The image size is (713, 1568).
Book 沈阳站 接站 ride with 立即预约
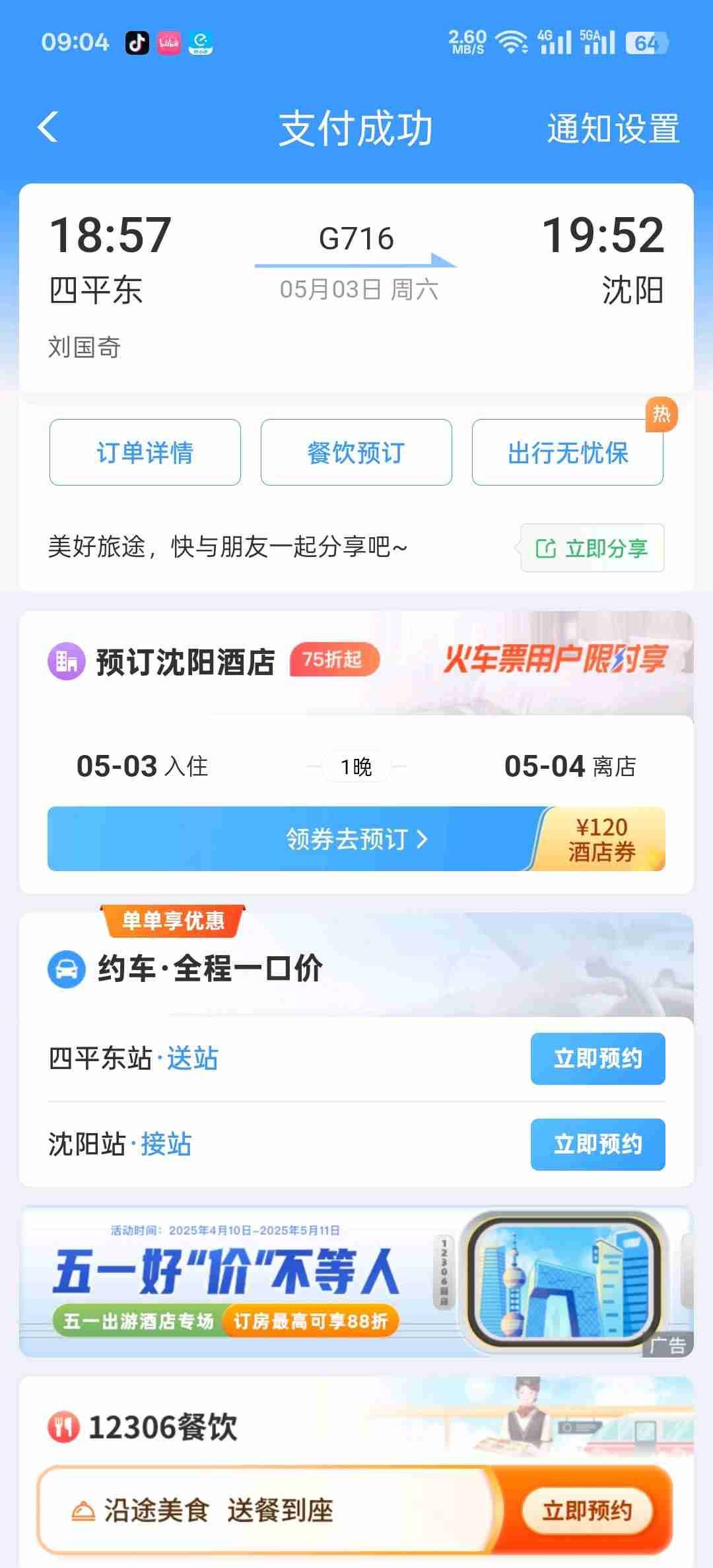pyautogui.click(x=597, y=1144)
